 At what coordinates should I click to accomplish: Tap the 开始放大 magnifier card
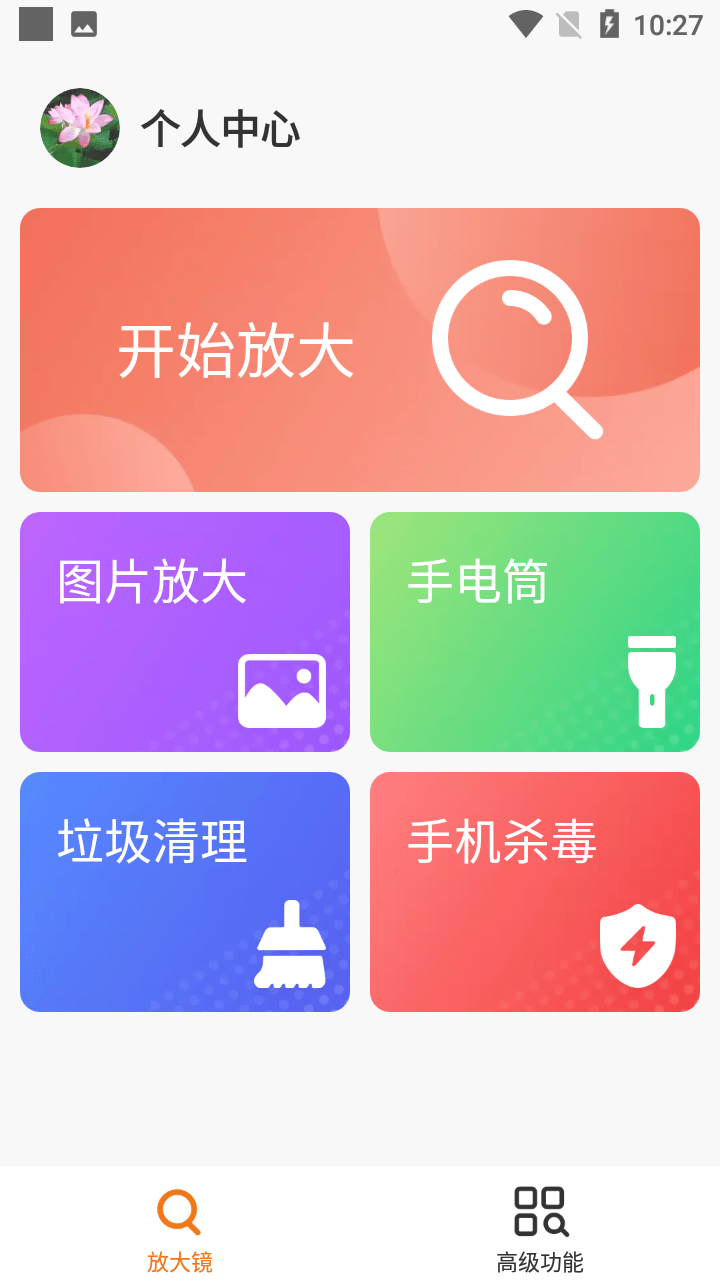[360, 350]
